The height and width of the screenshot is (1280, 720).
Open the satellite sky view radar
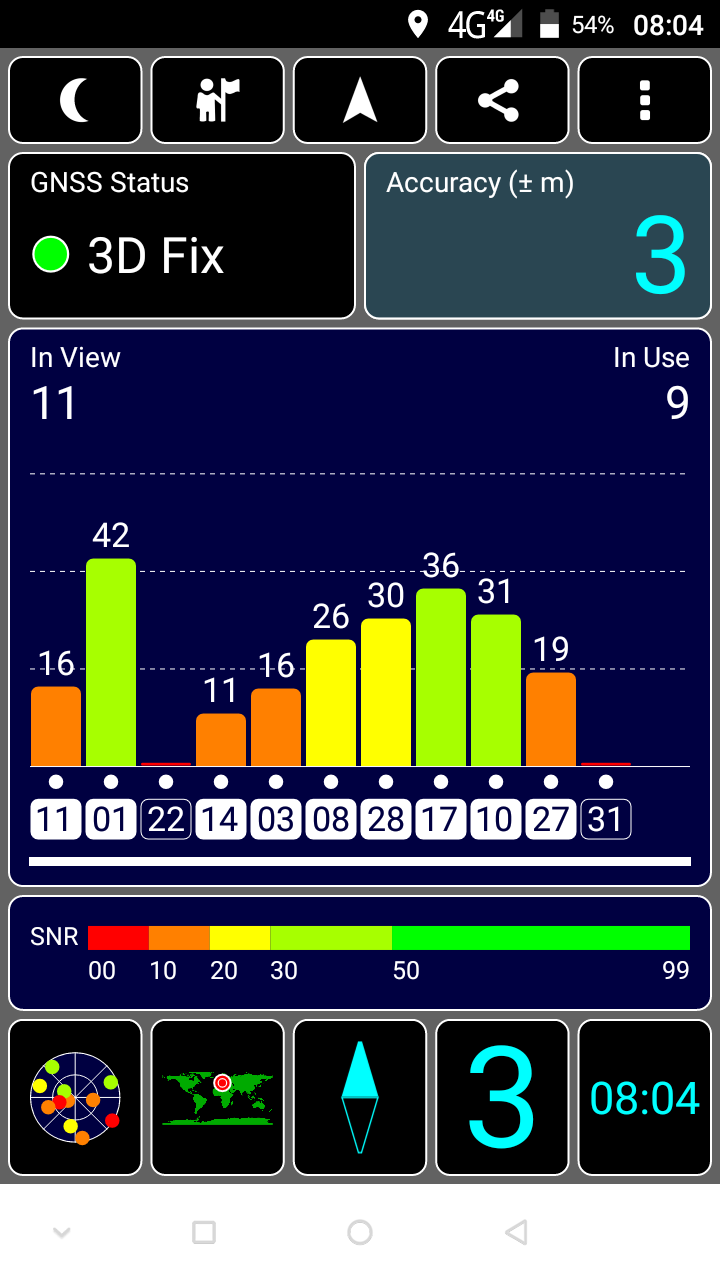click(75, 1097)
